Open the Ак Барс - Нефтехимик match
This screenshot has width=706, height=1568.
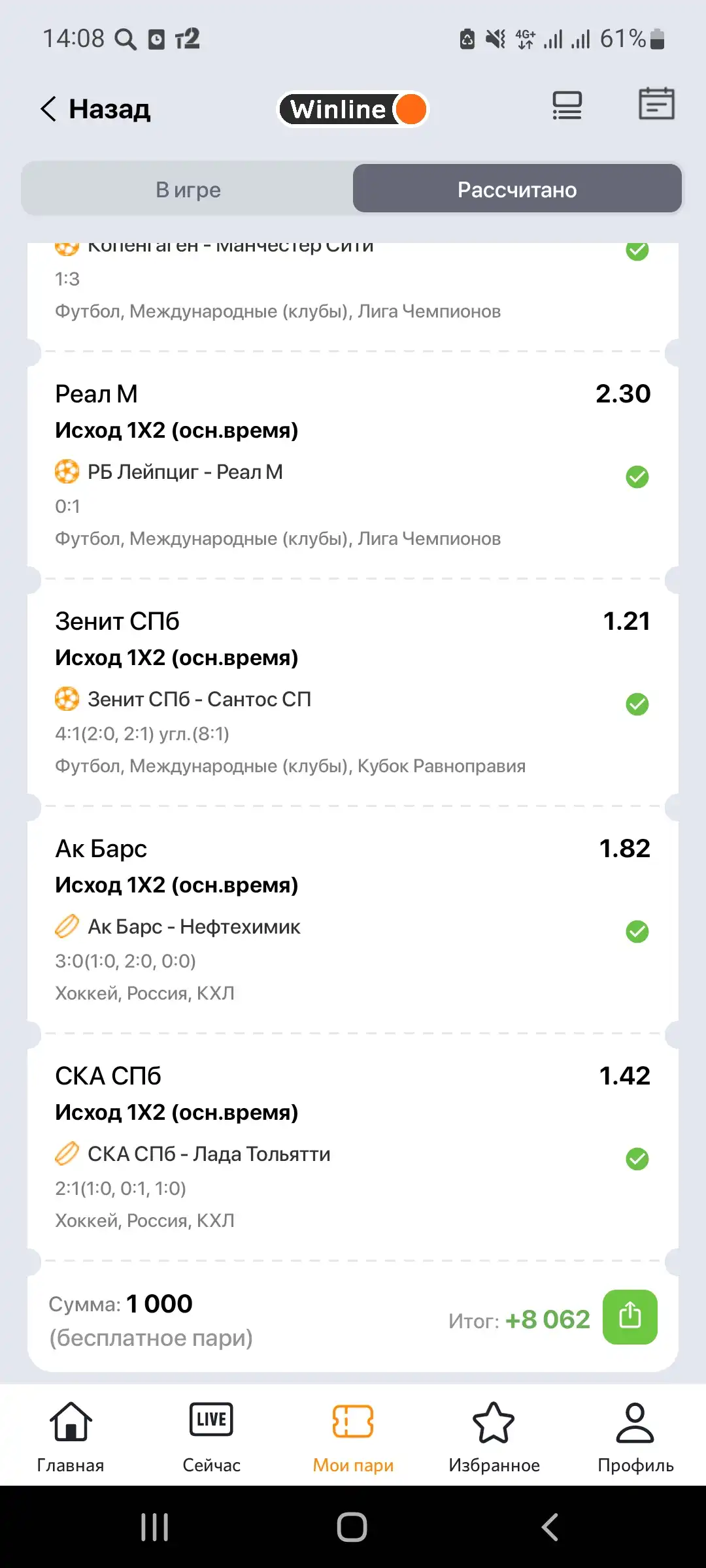pos(194,926)
